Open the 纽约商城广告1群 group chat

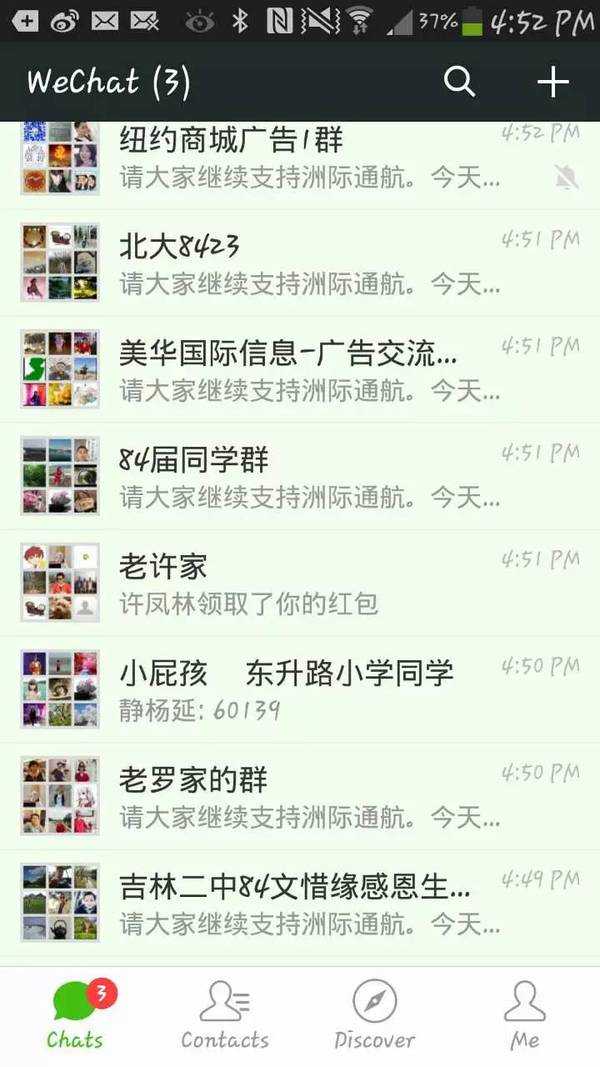(x=300, y=158)
